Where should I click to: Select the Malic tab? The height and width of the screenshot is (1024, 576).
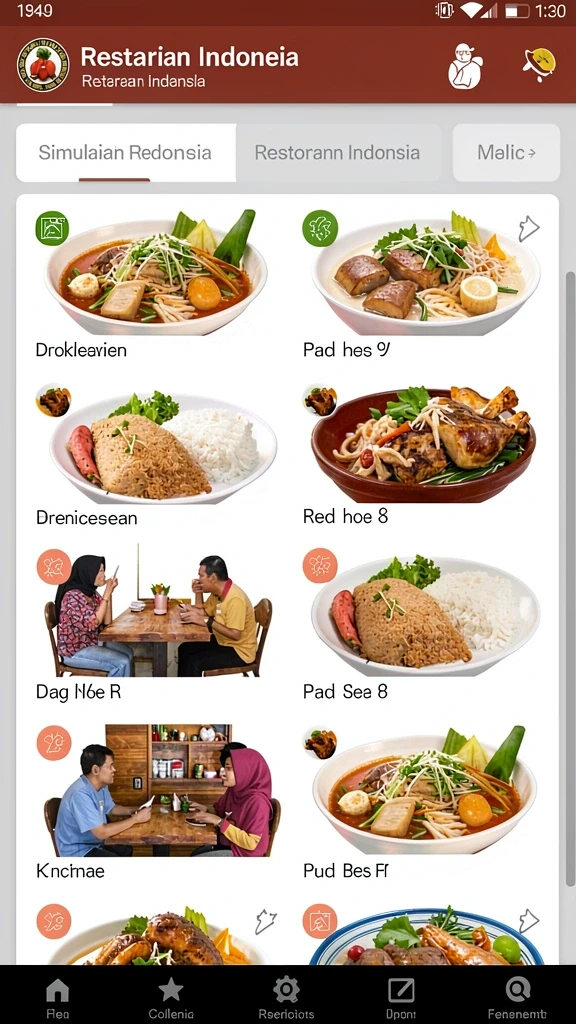506,153
